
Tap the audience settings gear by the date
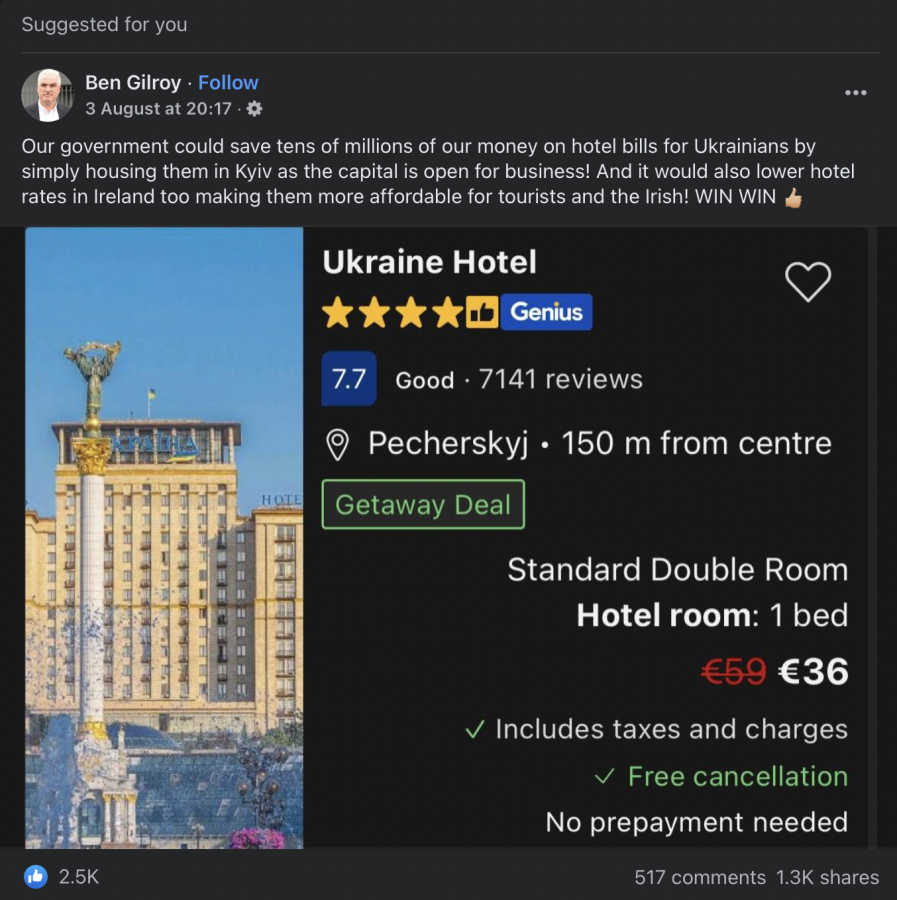254,109
